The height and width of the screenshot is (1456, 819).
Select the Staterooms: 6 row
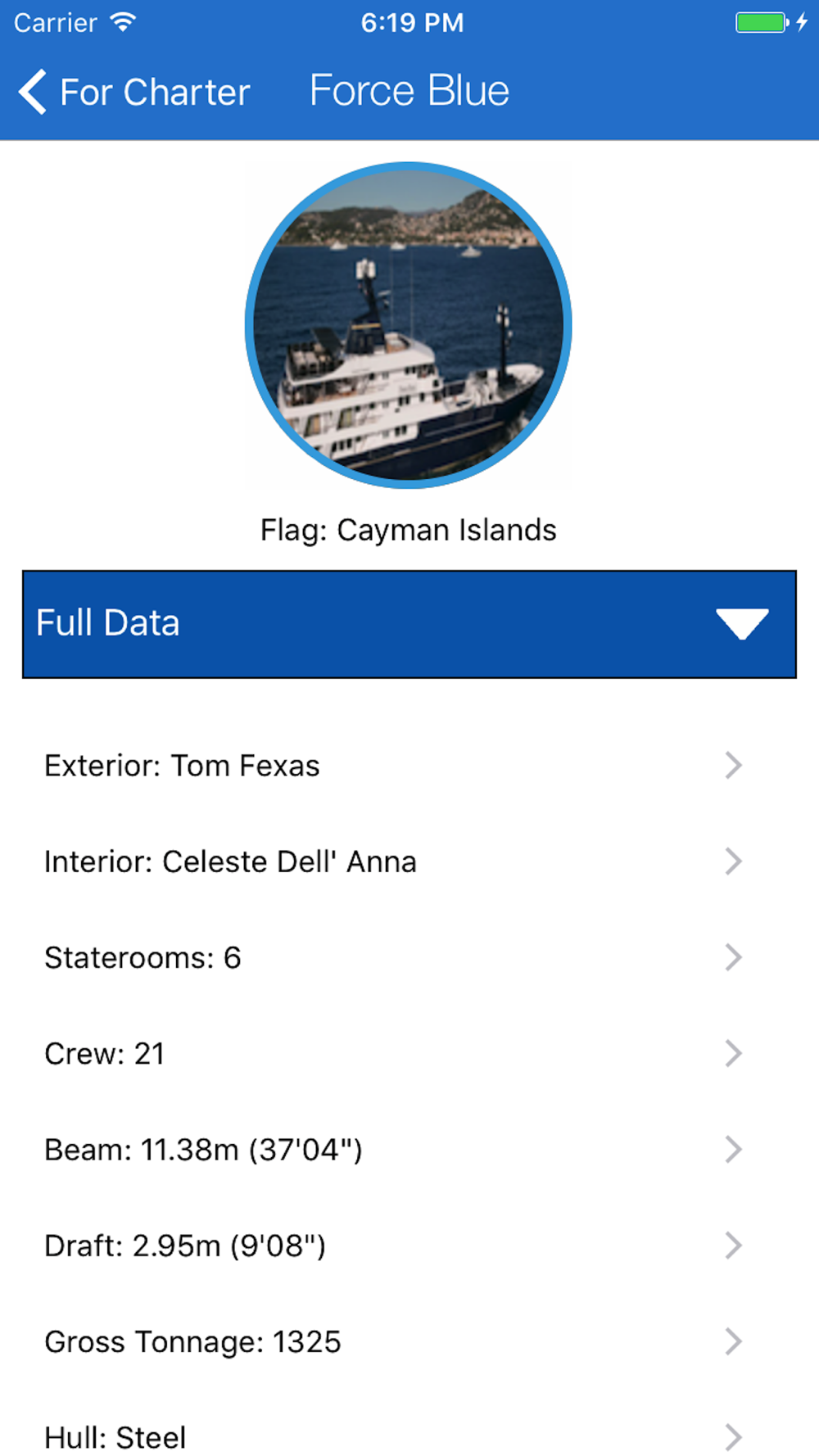pos(409,957)
